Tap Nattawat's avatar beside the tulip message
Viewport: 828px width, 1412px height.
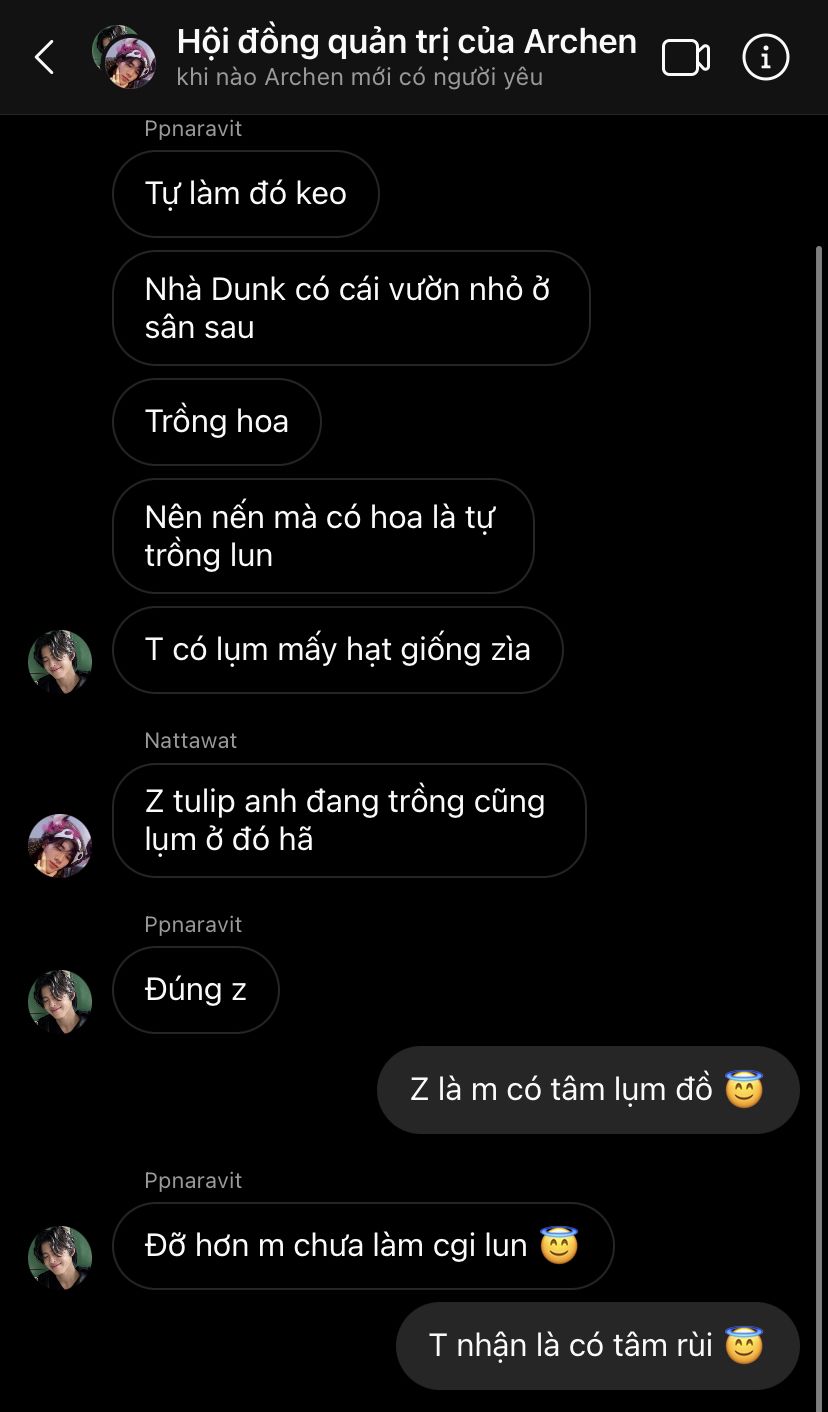tap(60, 845)
